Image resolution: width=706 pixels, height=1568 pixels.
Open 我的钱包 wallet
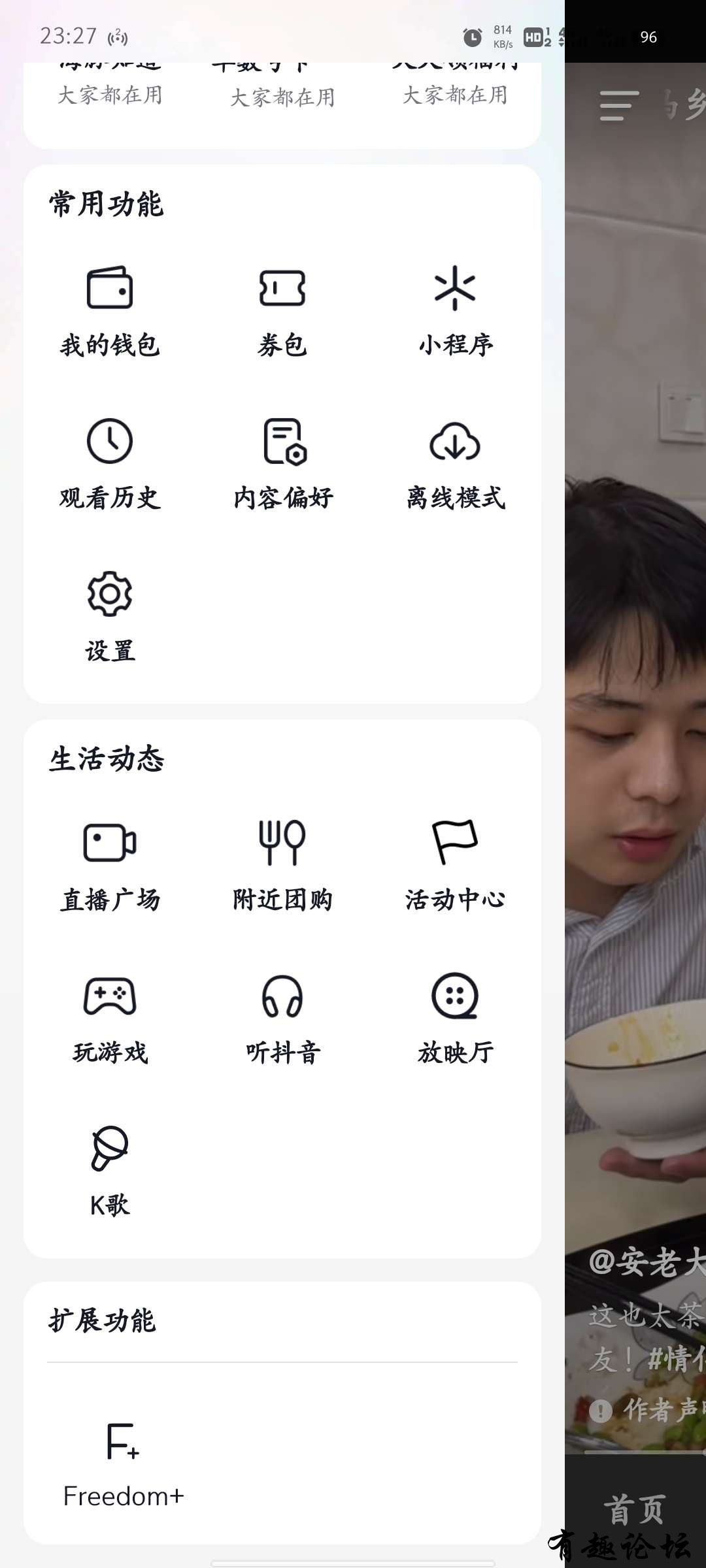coord(110,310)
